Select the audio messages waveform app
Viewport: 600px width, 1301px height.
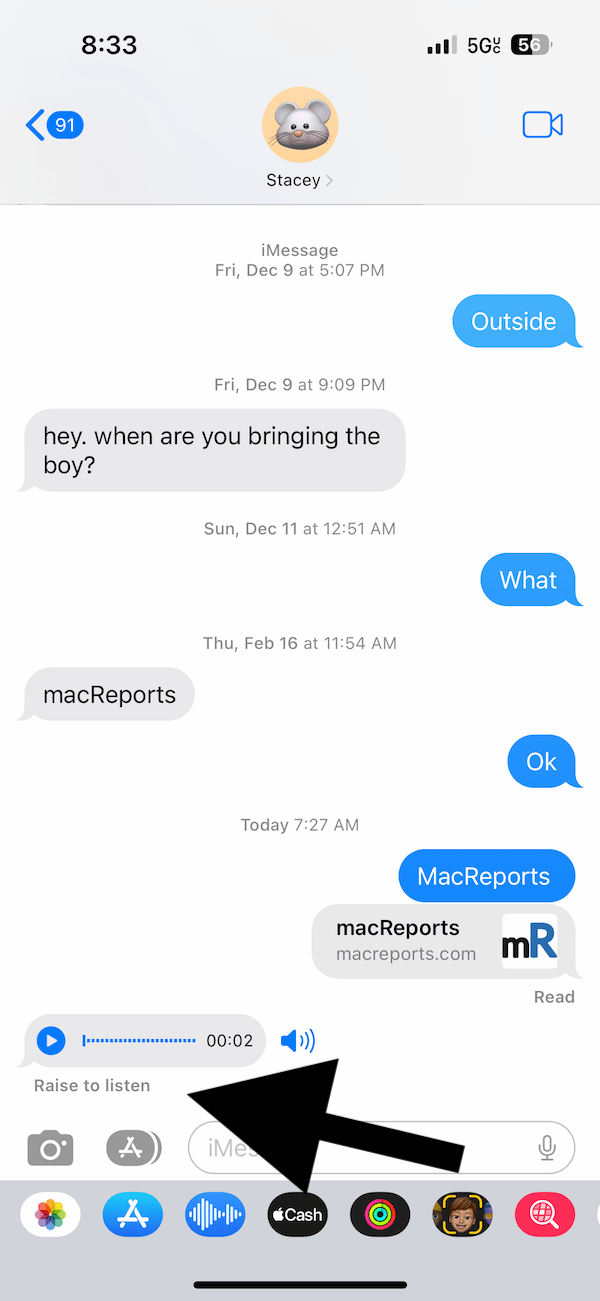[215, 1215]
